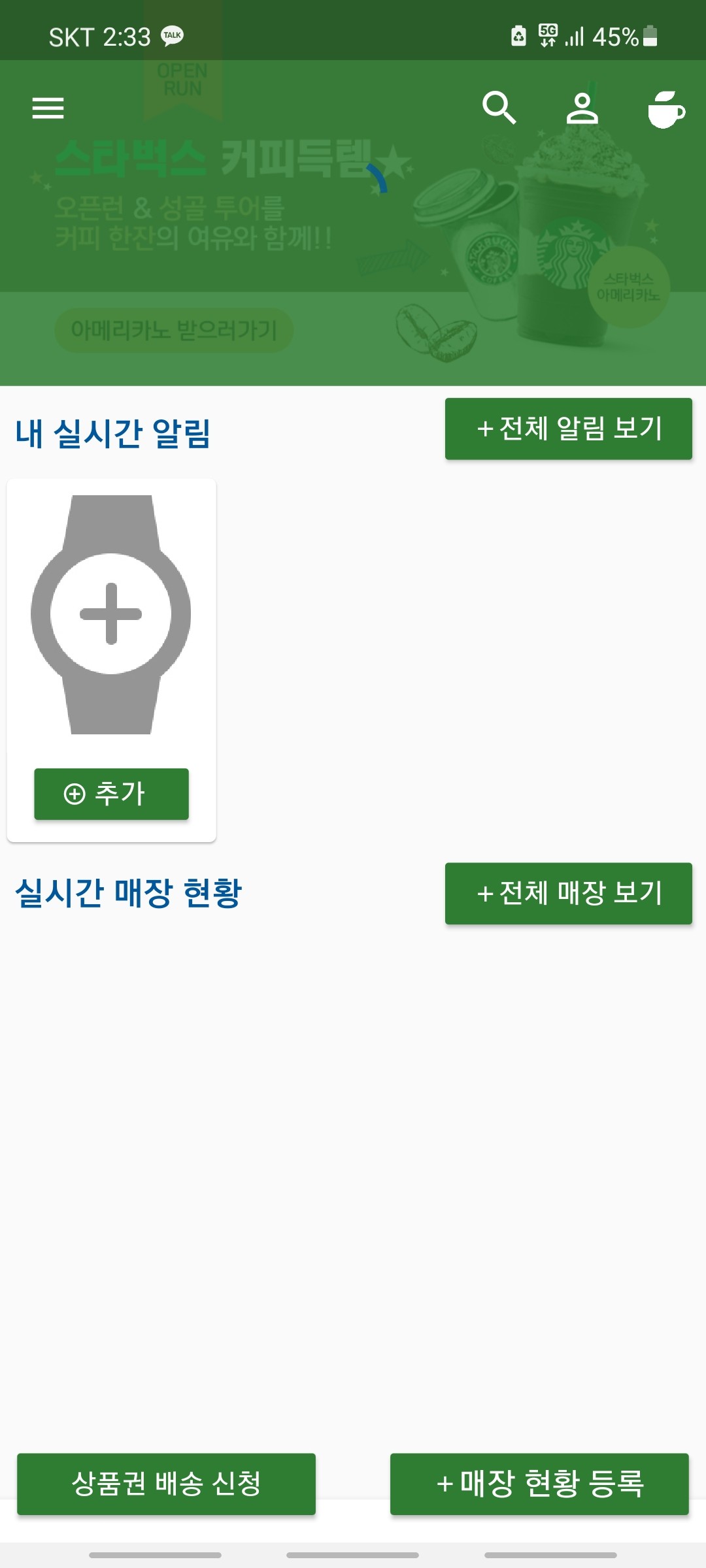
Task: Open the user profile icon
Action: [582, 108]
